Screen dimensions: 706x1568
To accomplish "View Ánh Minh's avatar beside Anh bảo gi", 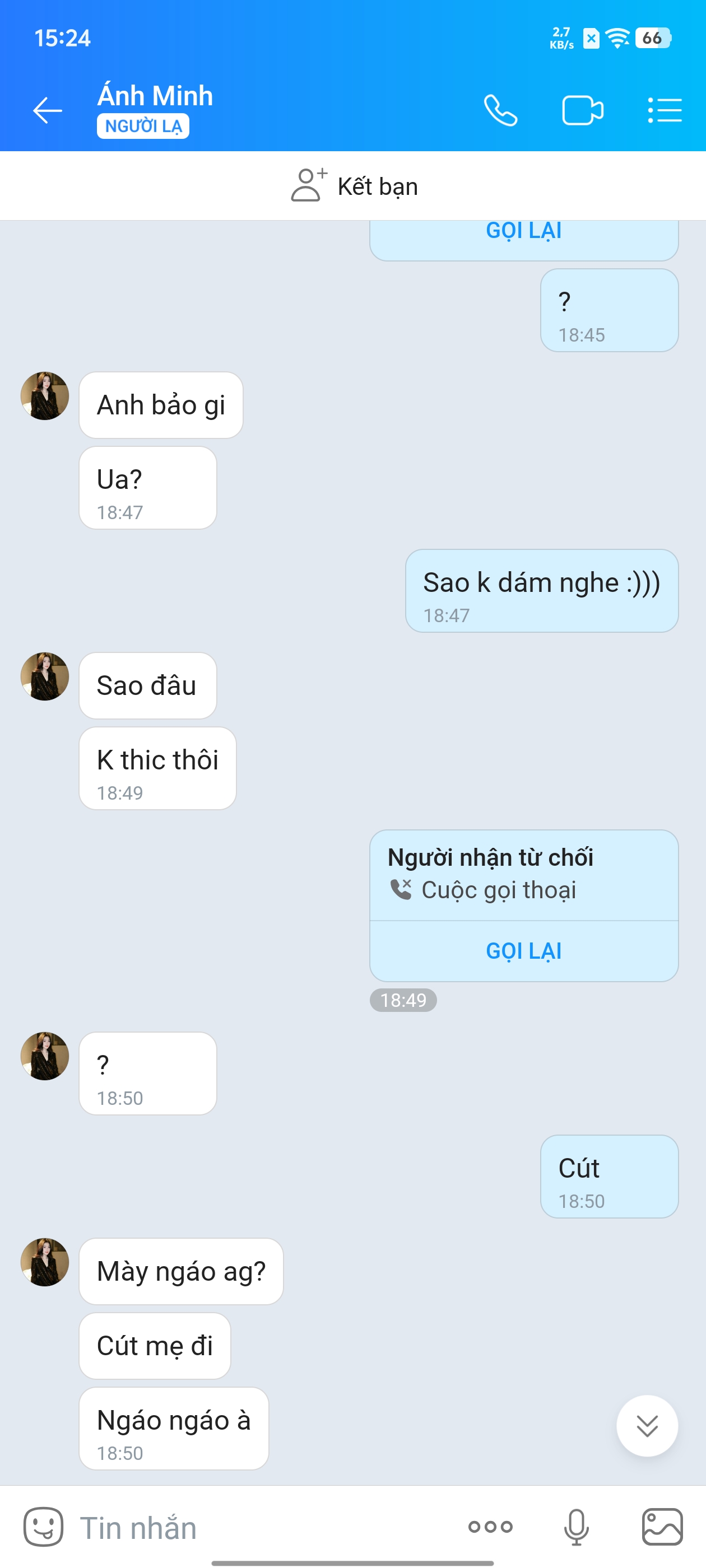I will tap(45, 396).
